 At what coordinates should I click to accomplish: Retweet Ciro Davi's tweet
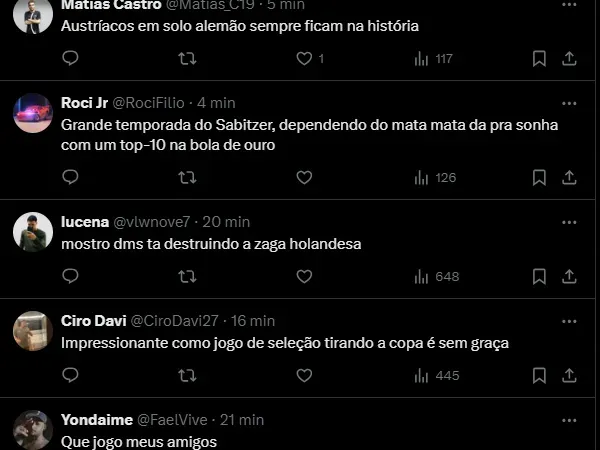pyautogui.click(x=187, y=375)
